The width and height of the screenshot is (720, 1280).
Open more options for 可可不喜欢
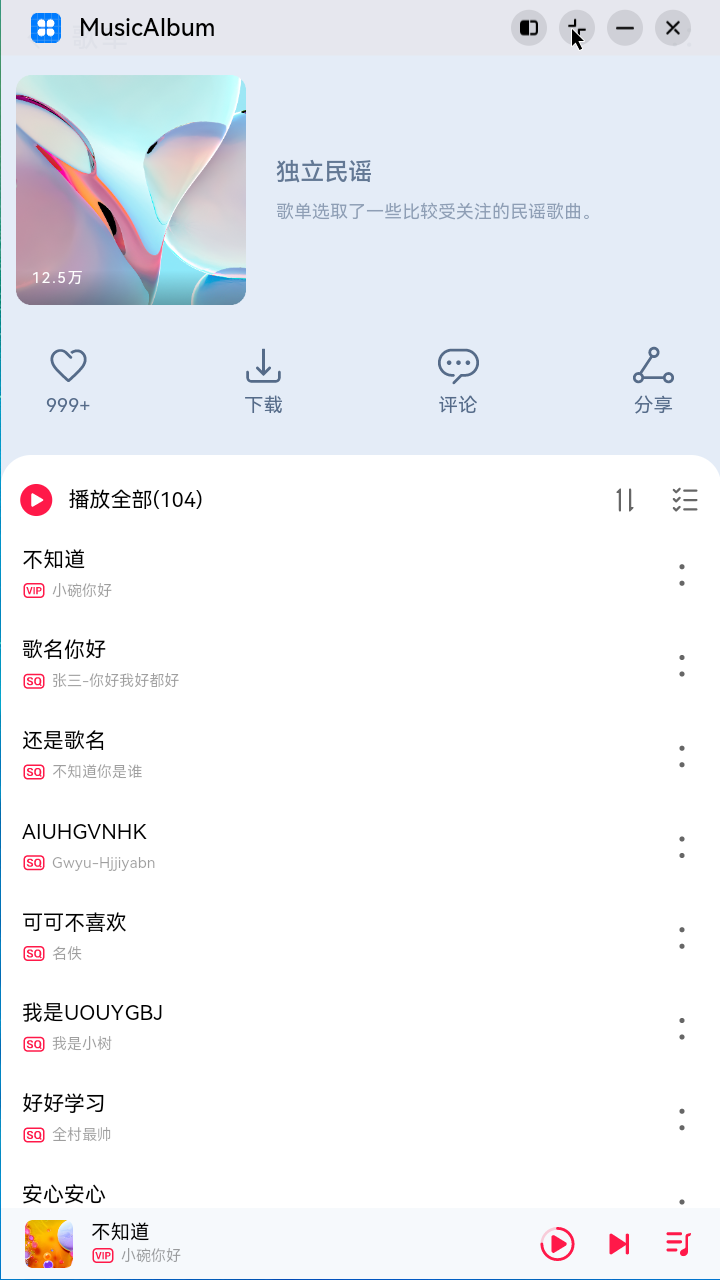coord(682,938)
